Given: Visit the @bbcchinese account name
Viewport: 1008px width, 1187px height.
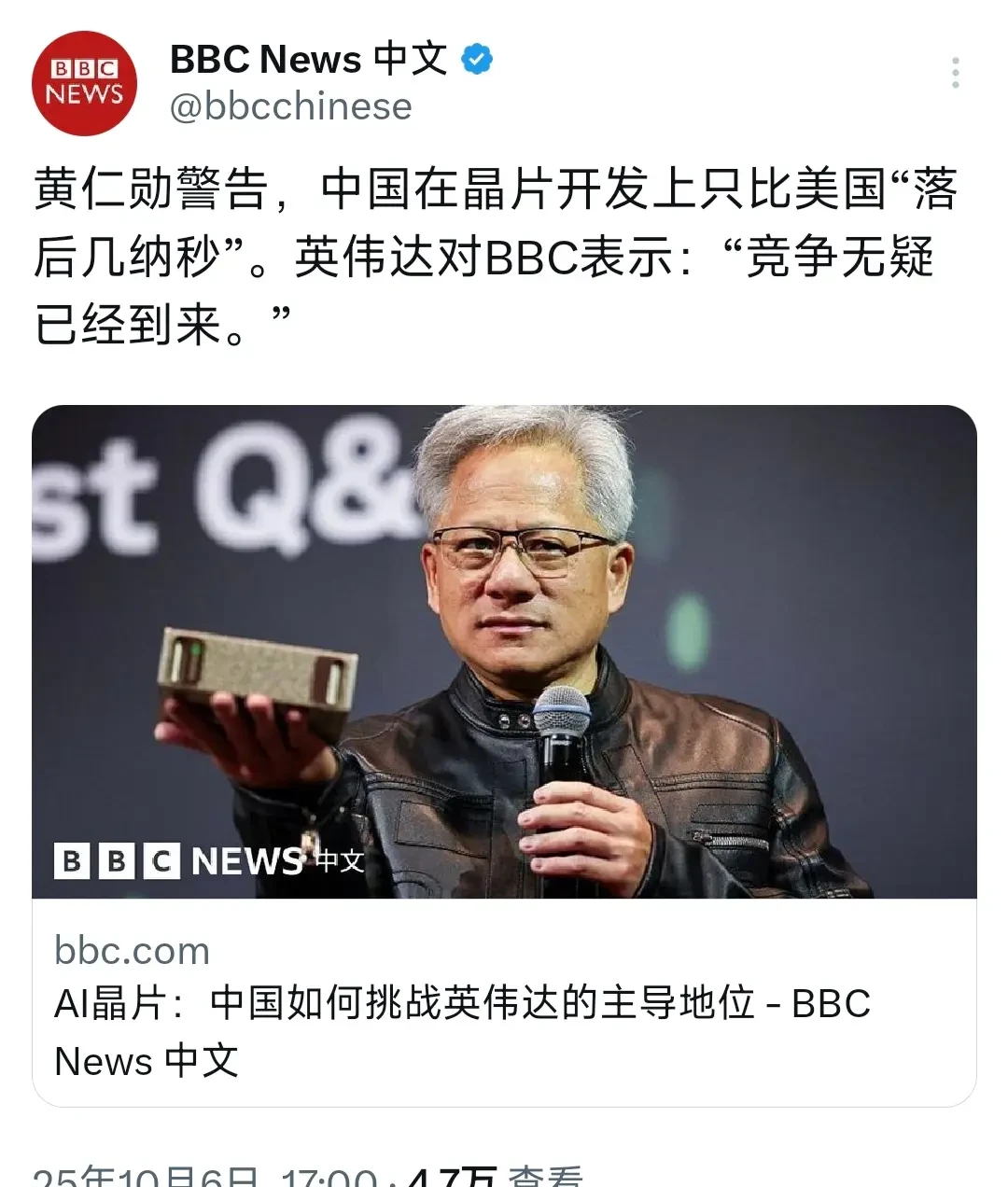Looking at the screenshot, I should [290, 107].
